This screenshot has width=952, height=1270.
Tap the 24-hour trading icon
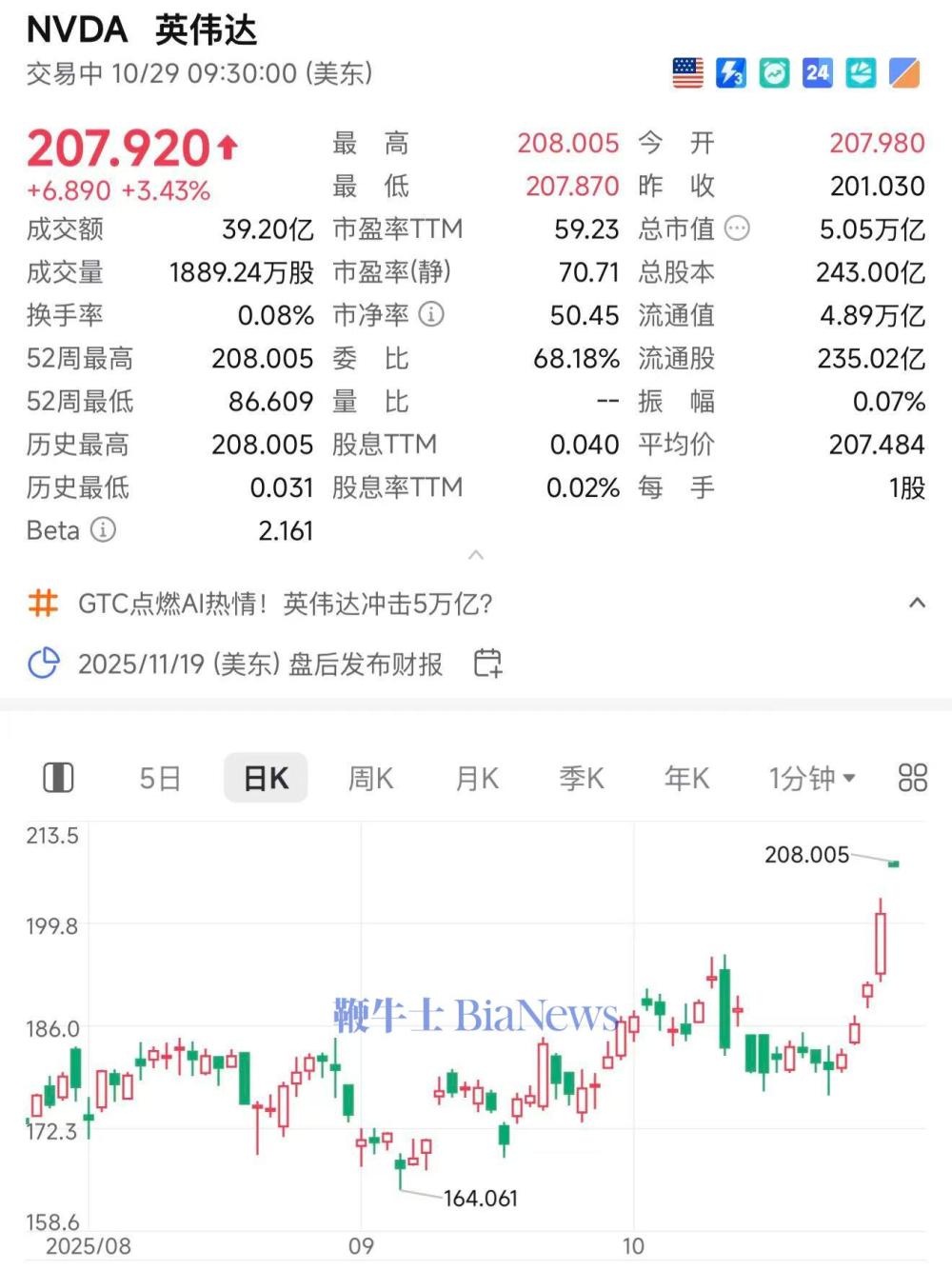817,72
